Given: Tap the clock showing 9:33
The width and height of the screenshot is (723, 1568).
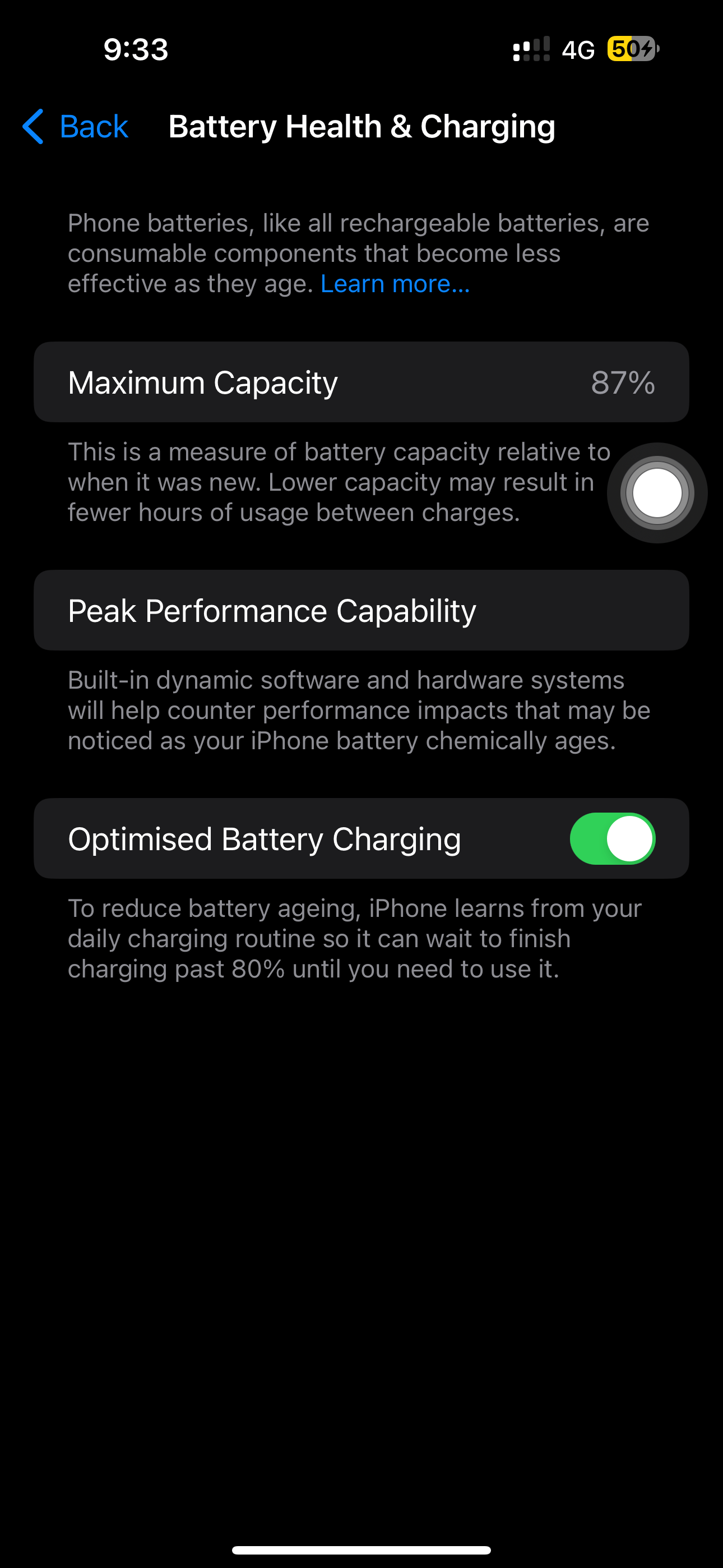Looking at the screenshot, I should [135, 50].
